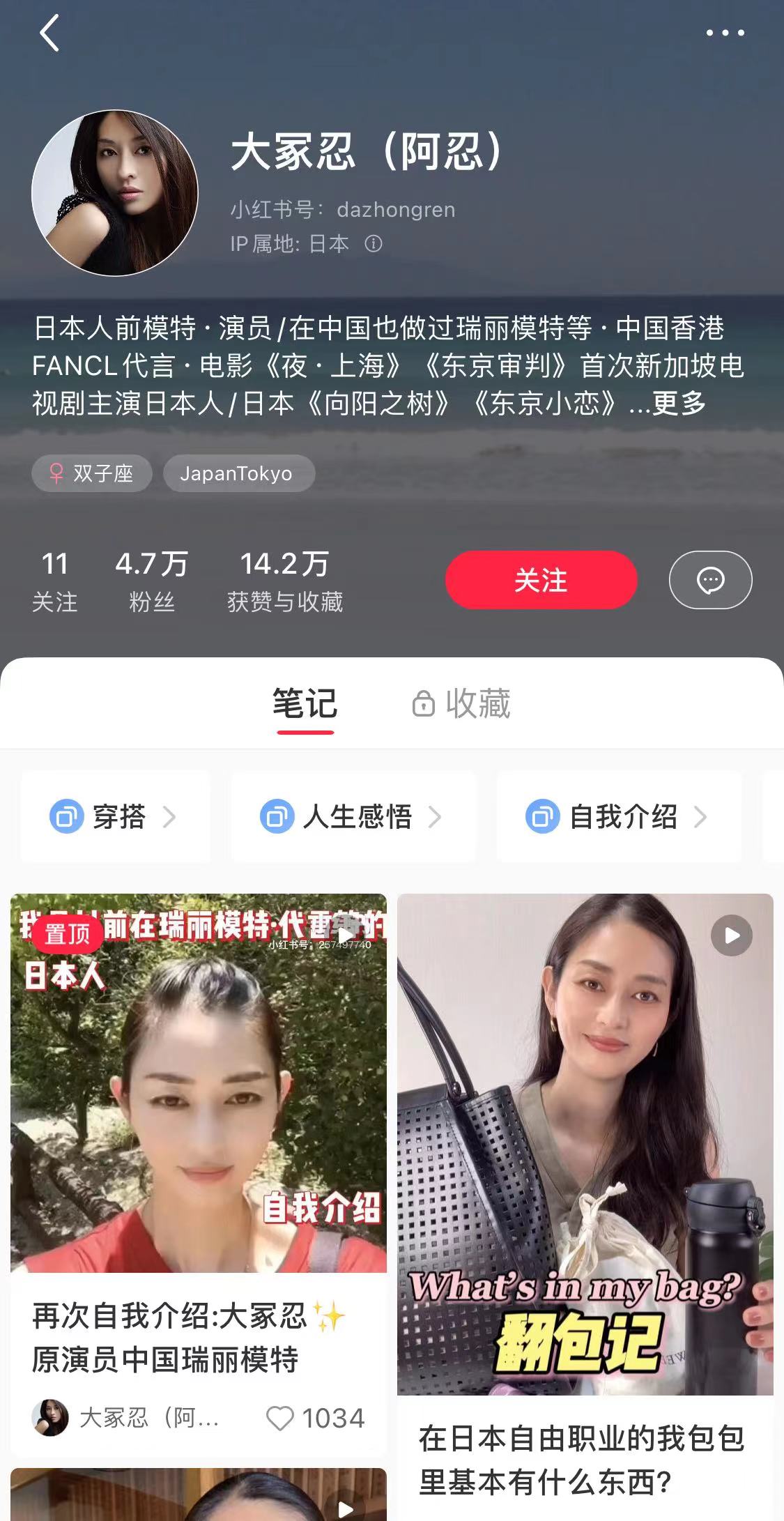This screenshot has width=784, height=1521.
Task: Show IP location info icon
Action: (374, 243)
